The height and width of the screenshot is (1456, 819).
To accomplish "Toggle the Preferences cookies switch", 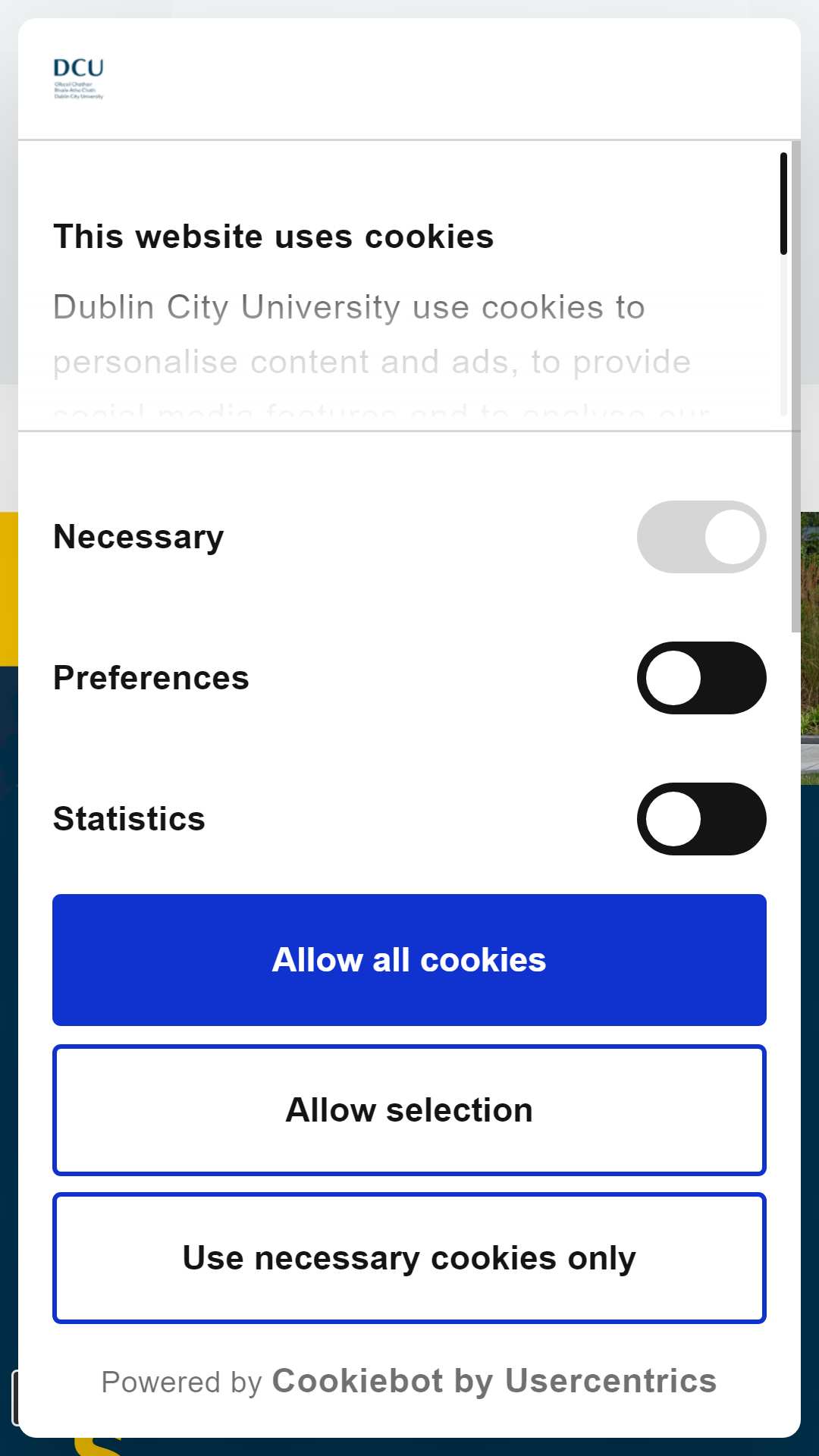I will (701, 678).
